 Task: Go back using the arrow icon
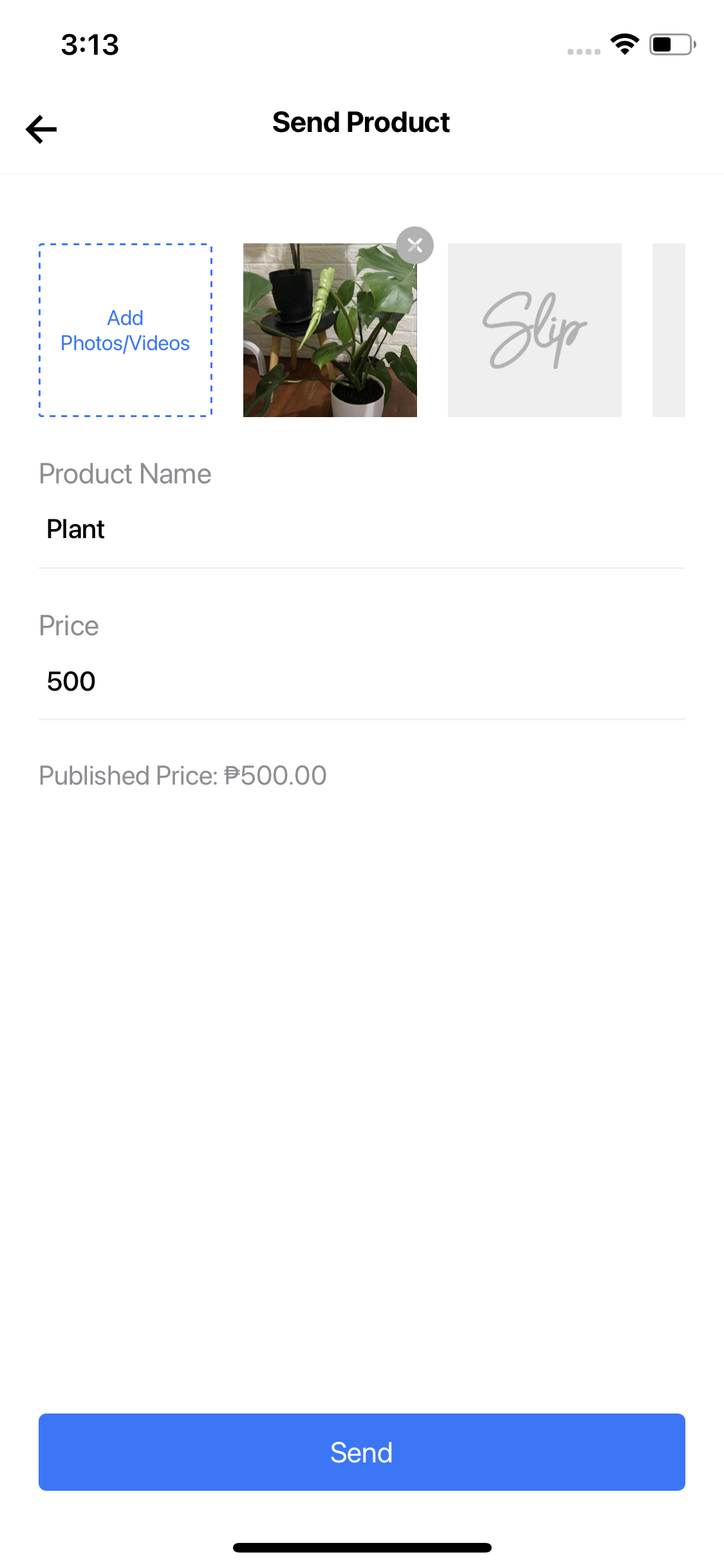(41, 129)
